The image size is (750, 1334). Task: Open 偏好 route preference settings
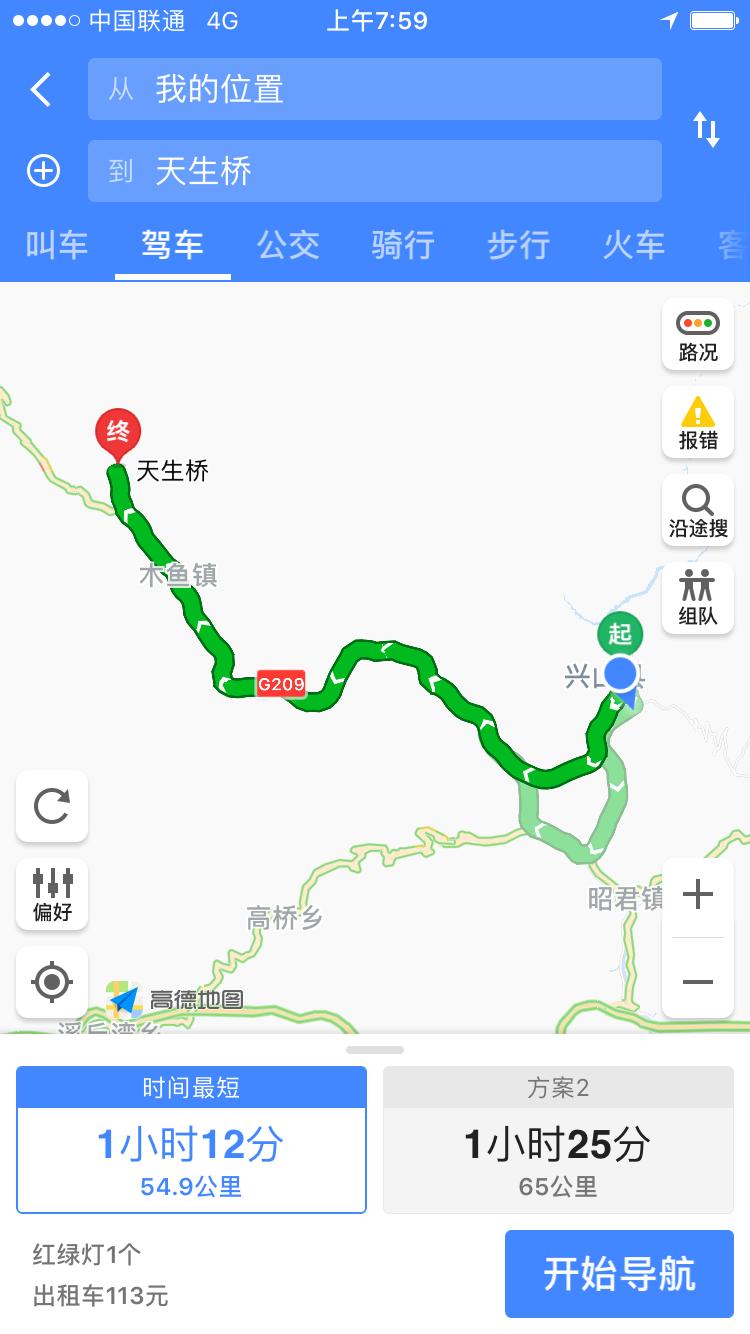(x=52, y=895)
